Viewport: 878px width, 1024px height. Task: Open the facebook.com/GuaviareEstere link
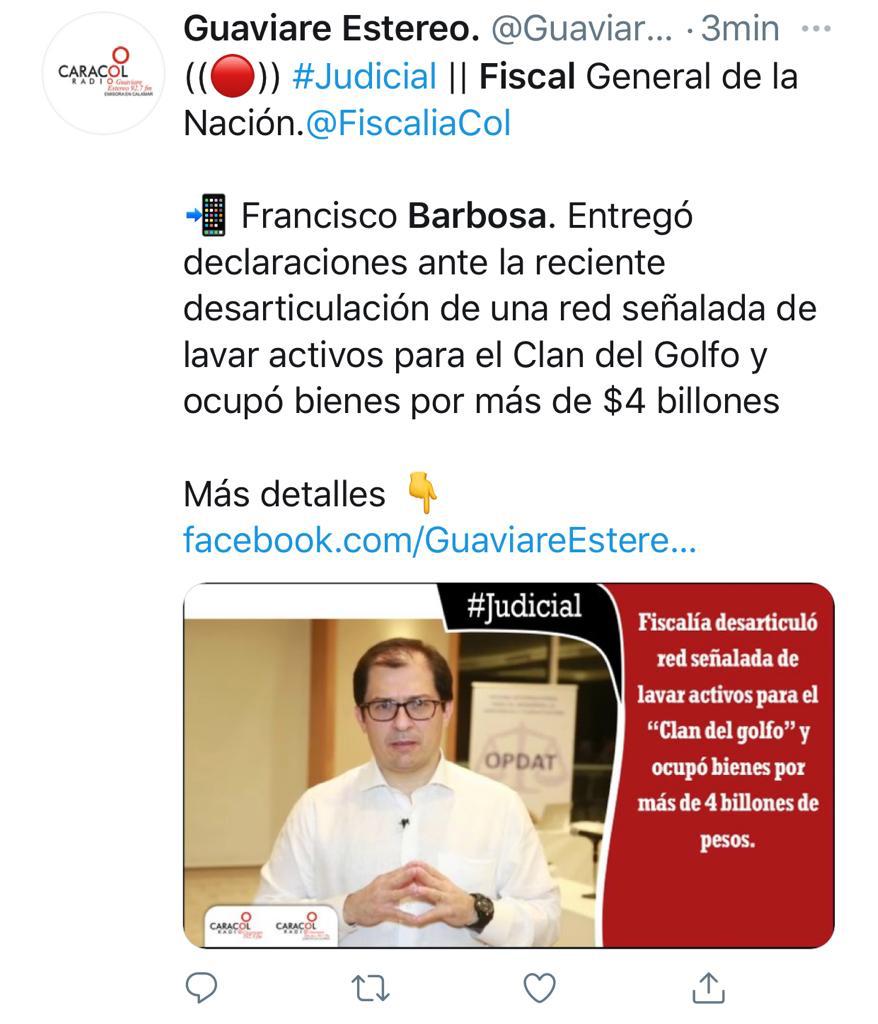tap(439, 541)
